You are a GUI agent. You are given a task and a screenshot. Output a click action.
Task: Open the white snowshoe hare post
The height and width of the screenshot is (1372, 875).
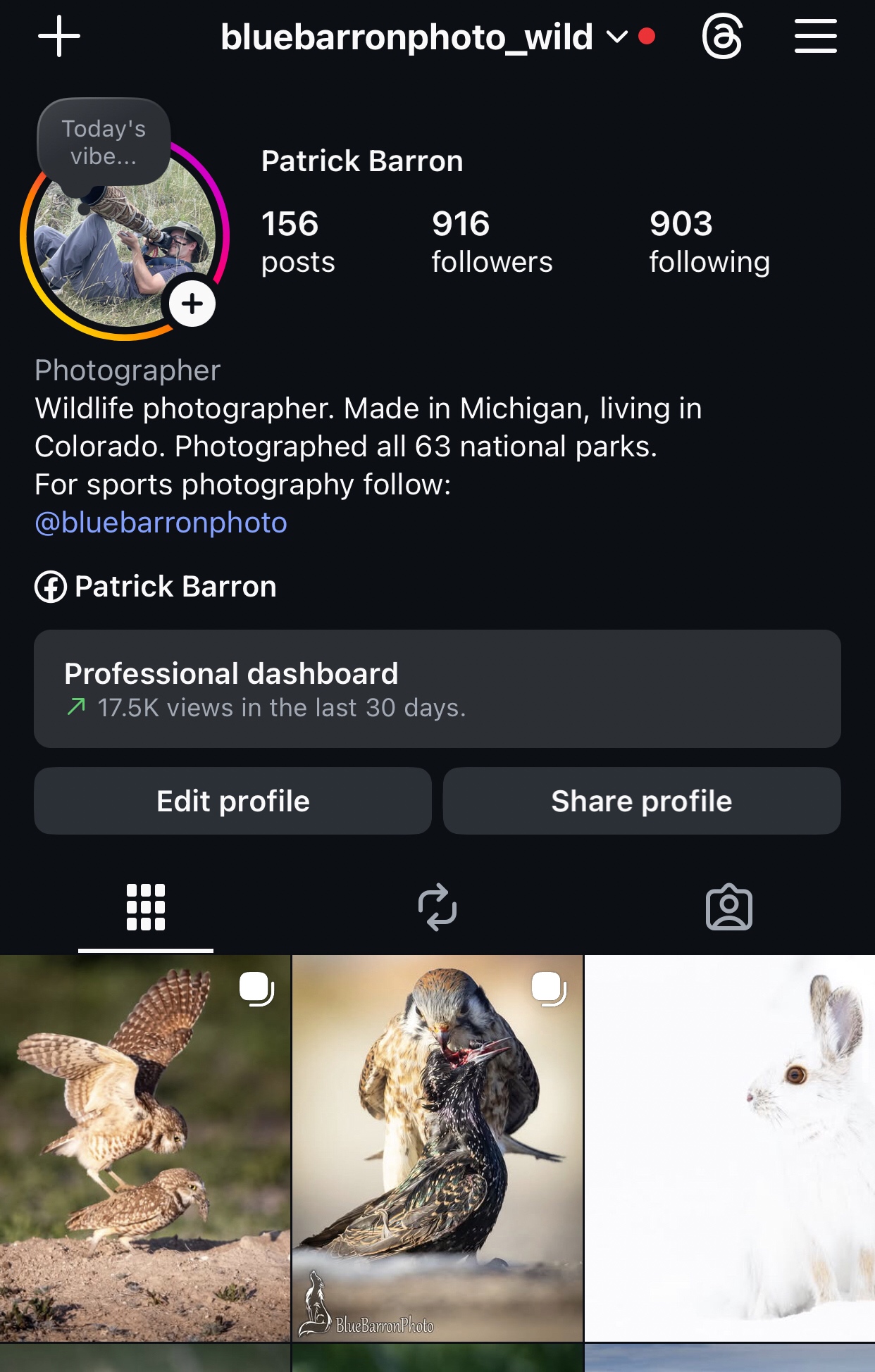[730, 1148]
